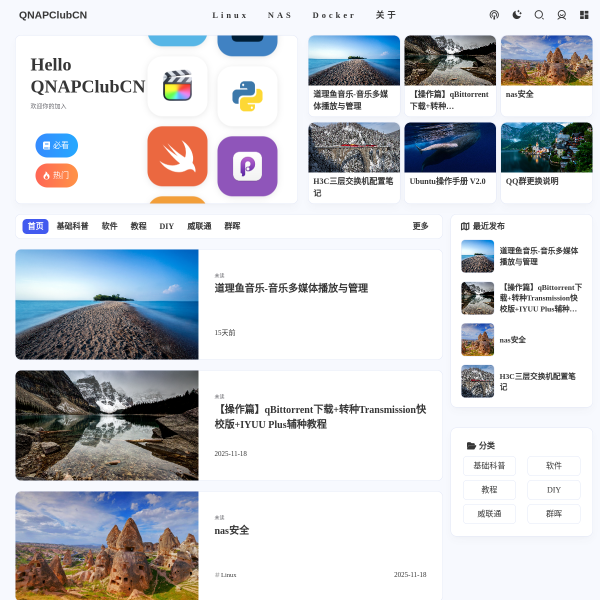
Task: Switch to the 软件 tab
Action: point(109,226)
